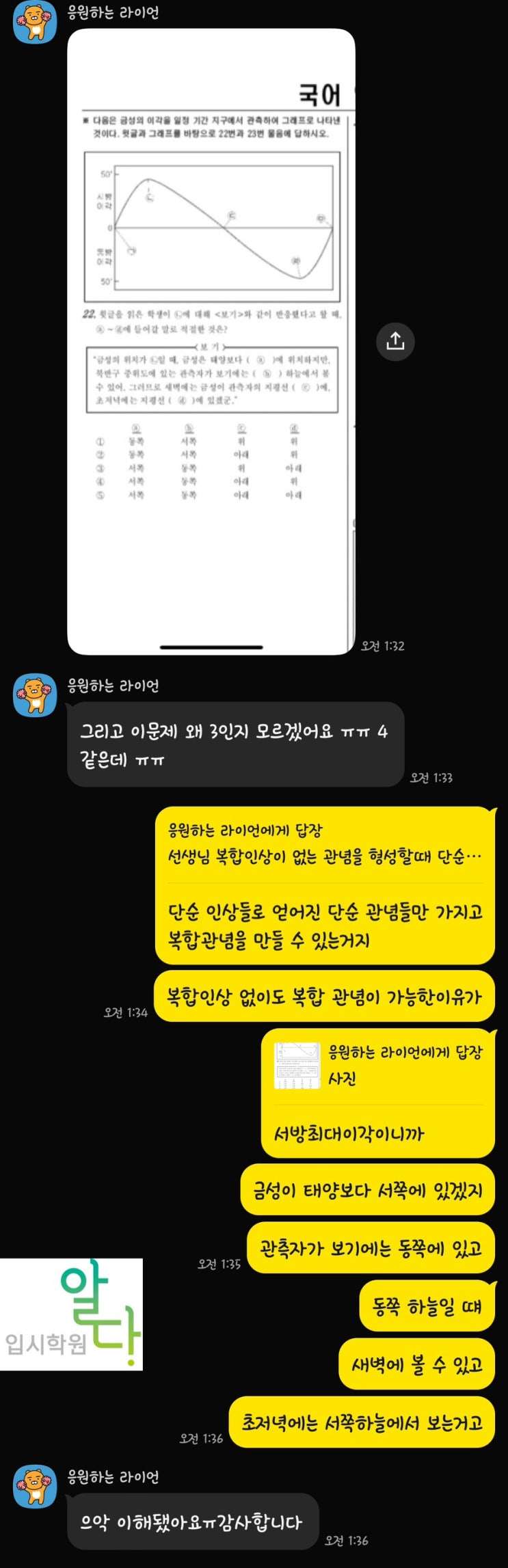
Task: Open the shared exam question photo
Action: tap(211, 340)
